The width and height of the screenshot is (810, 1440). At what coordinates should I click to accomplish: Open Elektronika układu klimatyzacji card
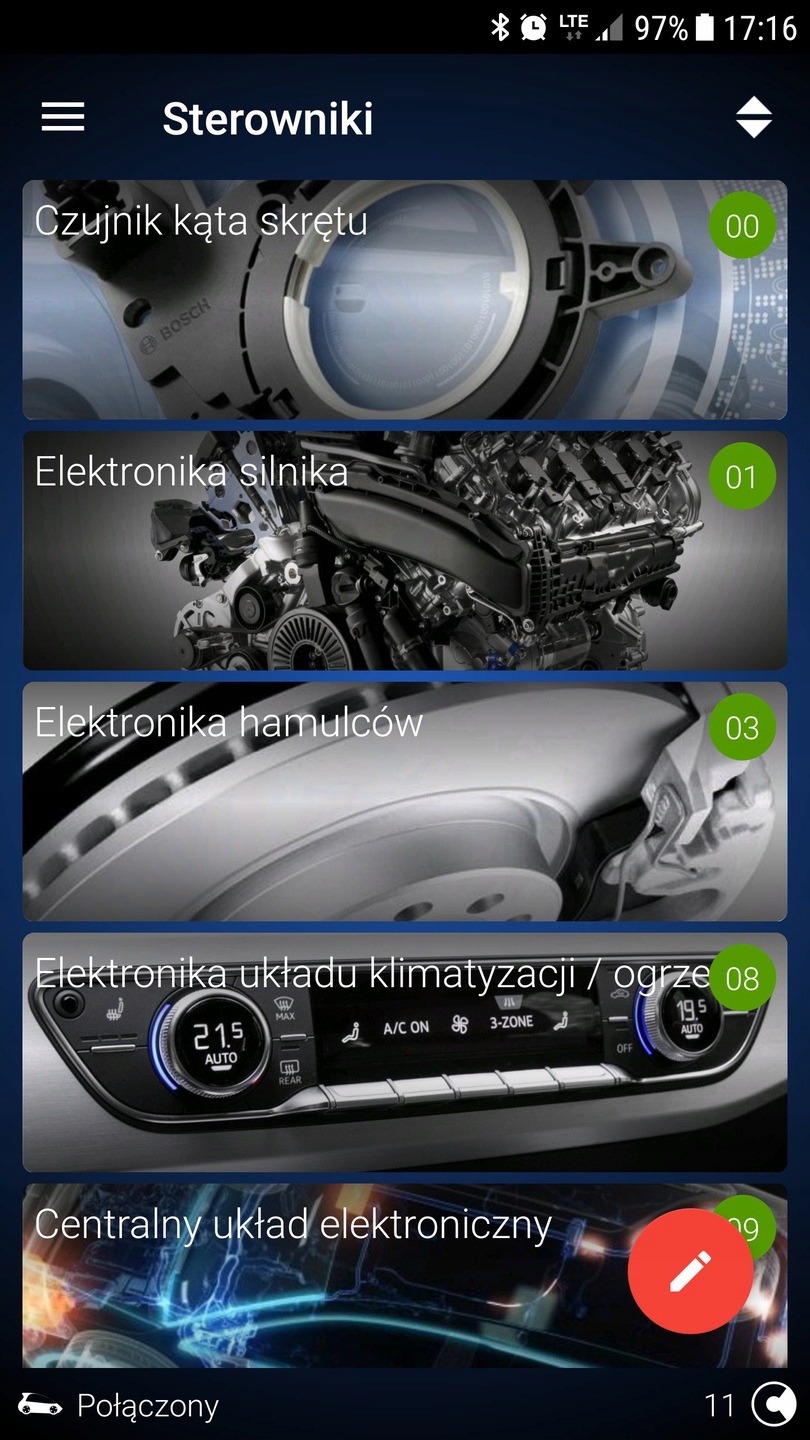point(404,1053)
